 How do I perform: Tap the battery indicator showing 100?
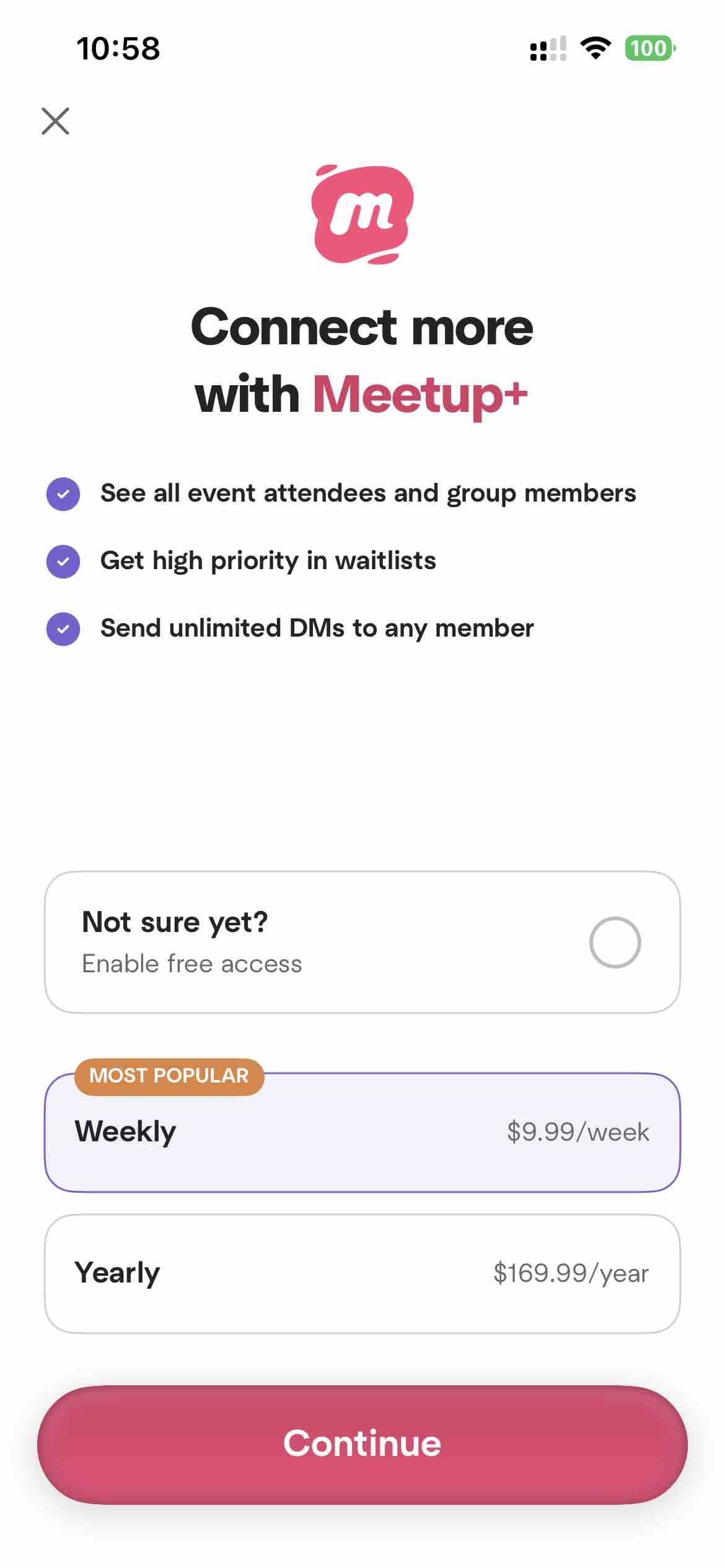tap(648, 48)
